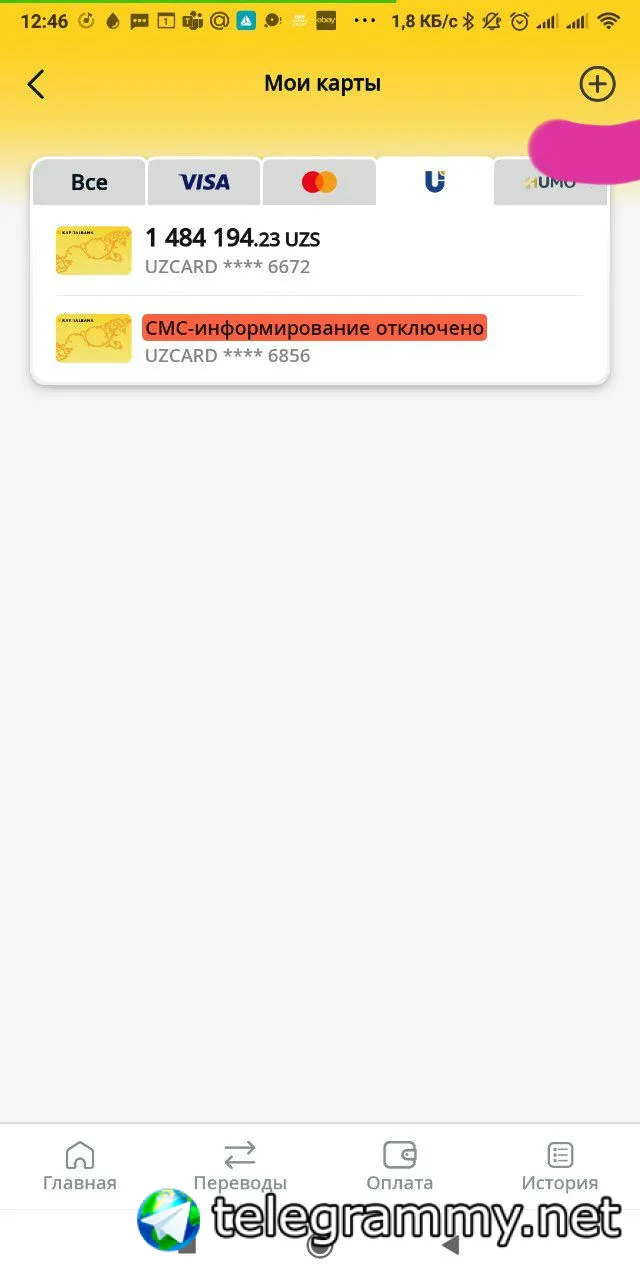This screenshot has width=640, height=1280.
Task: Go to Главная in bottom navigation
Action: 79,1167
